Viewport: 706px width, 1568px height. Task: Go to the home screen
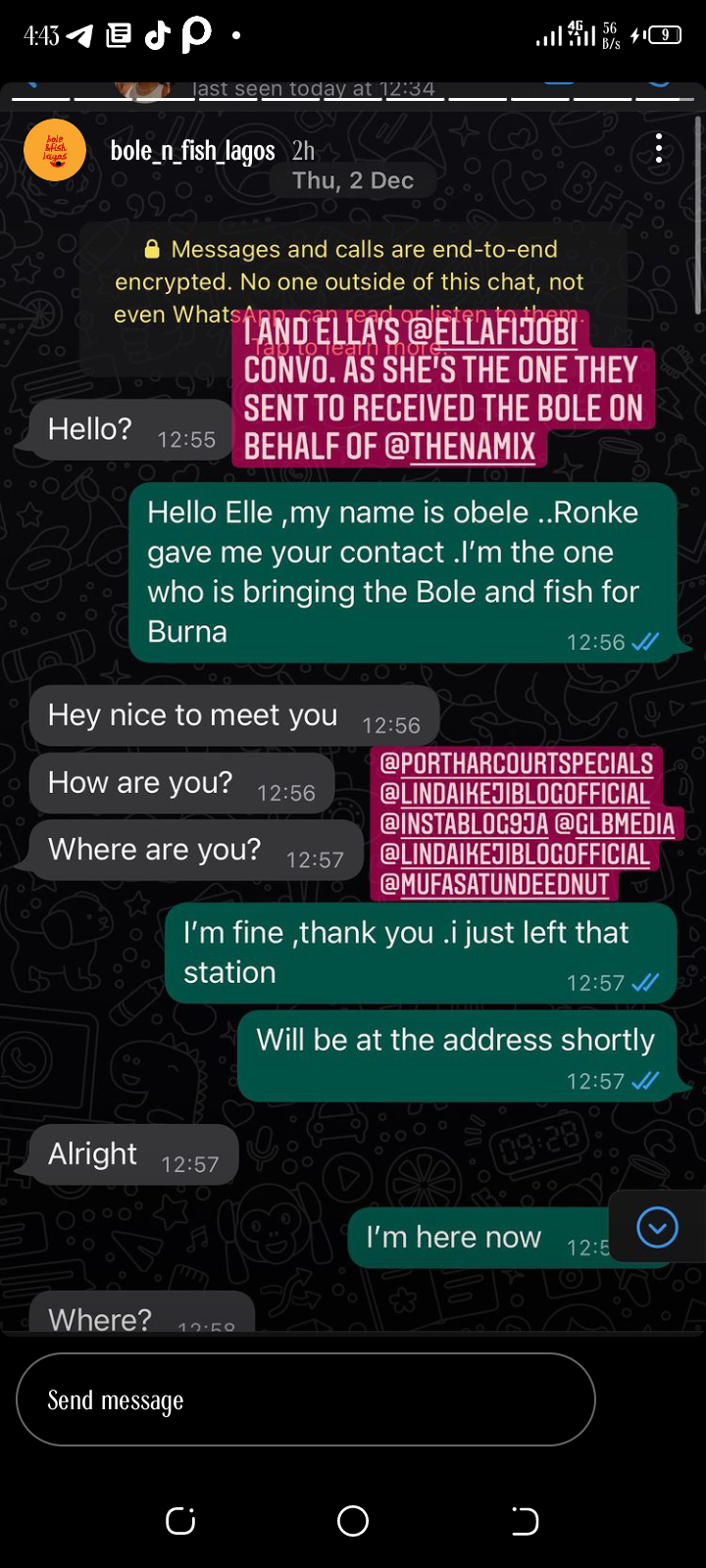pyautogui.click(x=352, y=1521)
